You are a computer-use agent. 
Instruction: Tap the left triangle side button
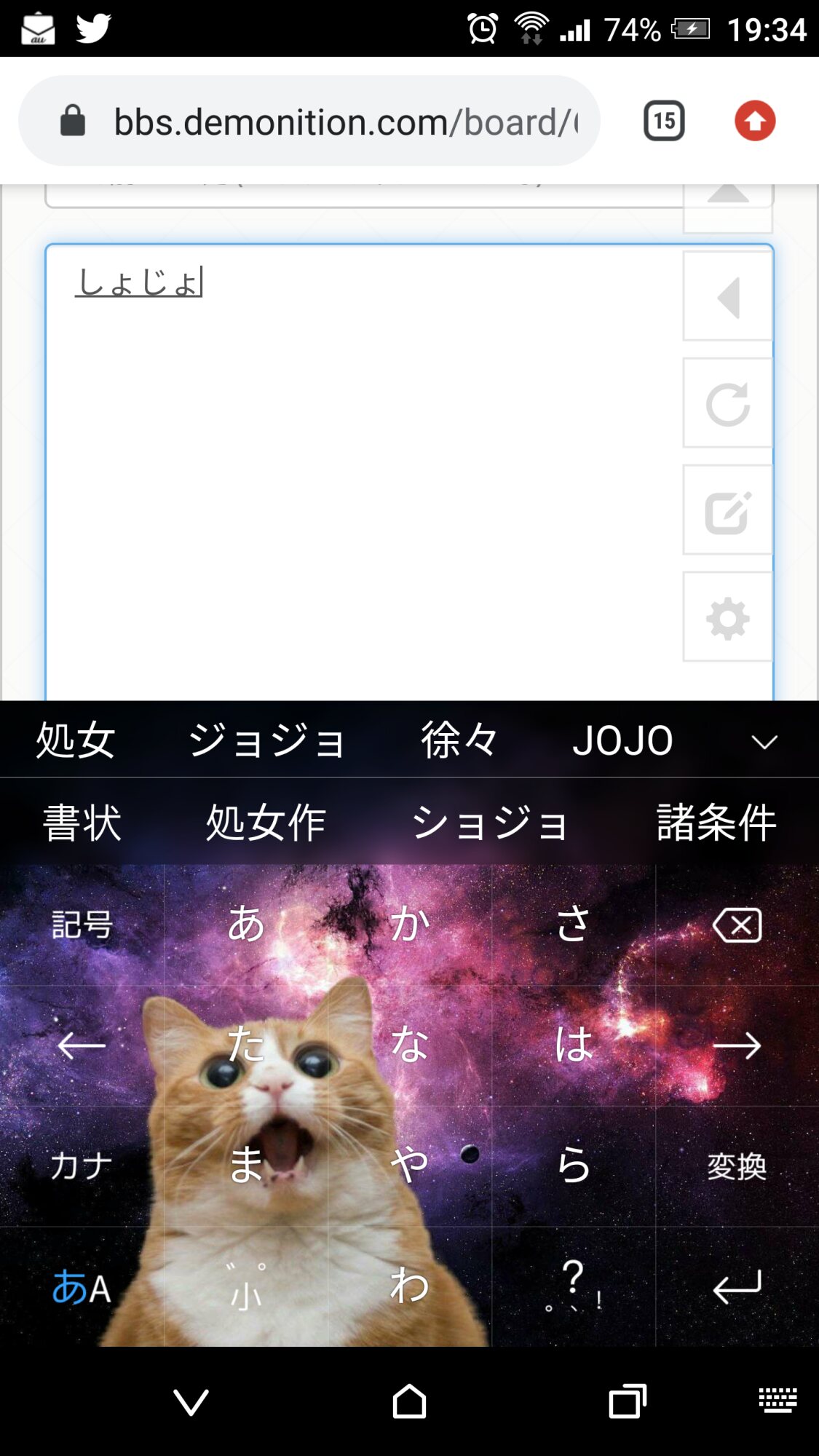pyautogui.click(x=727, y=297)
